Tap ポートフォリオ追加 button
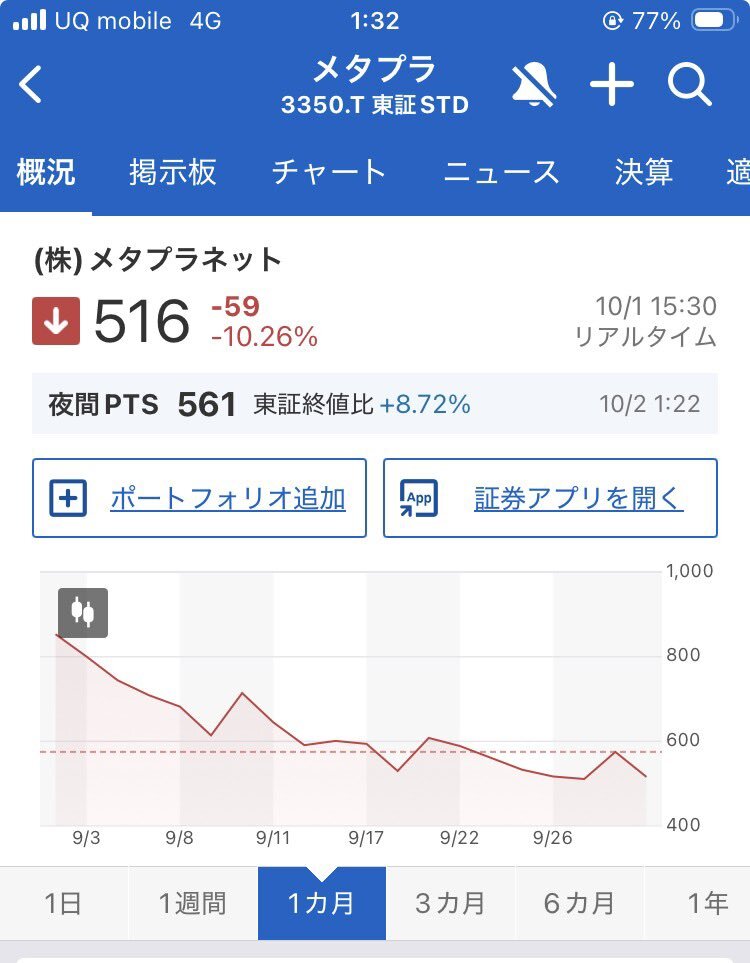This screenshot has width=750, height=963. click(200, 498)
